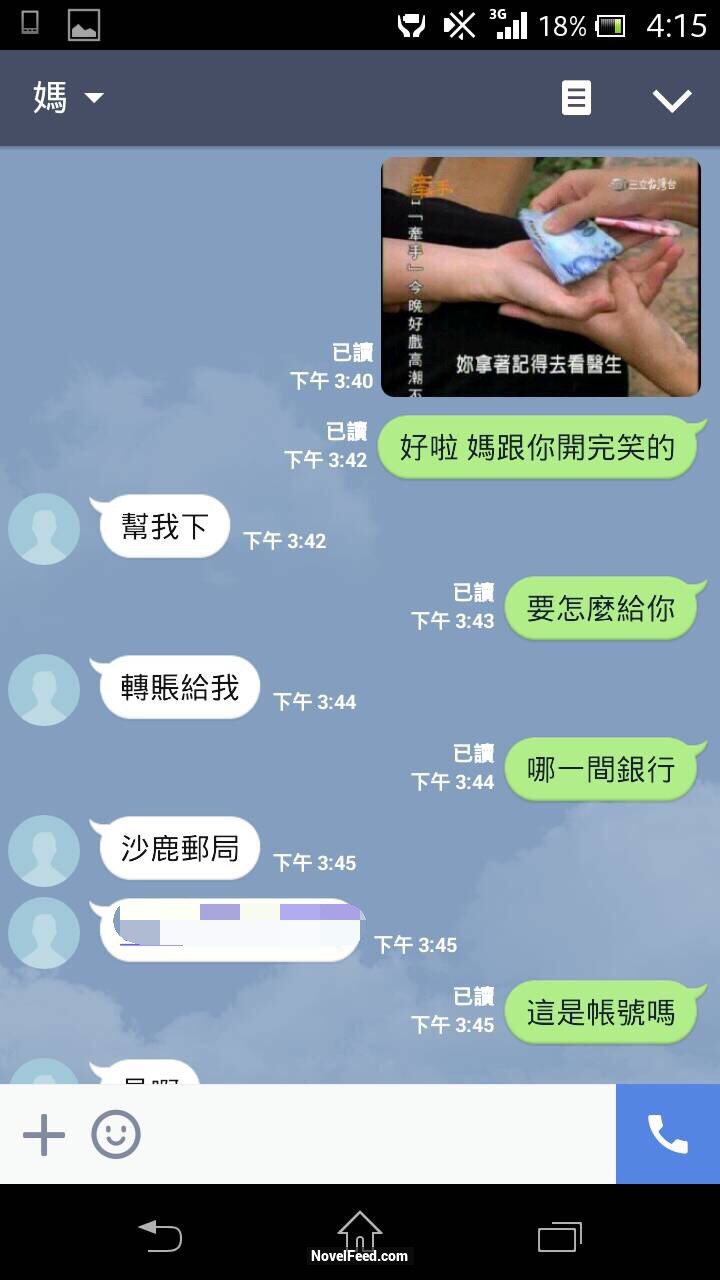Start a voice call with the phone button
Viewport: 720px width, 1280px height.
click(x=668, y=1134)
